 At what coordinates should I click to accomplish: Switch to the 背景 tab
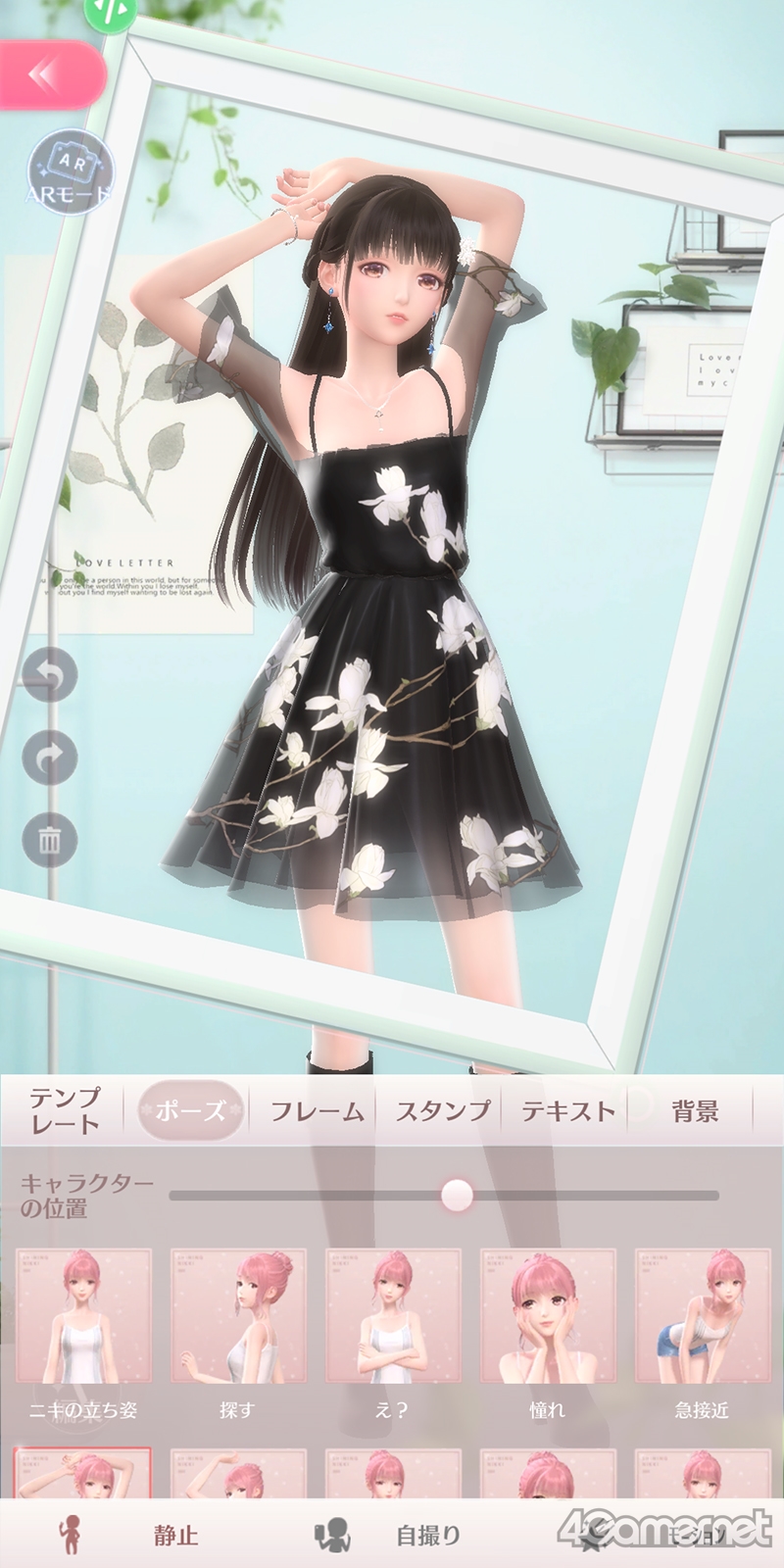[x=694, y=1110]
